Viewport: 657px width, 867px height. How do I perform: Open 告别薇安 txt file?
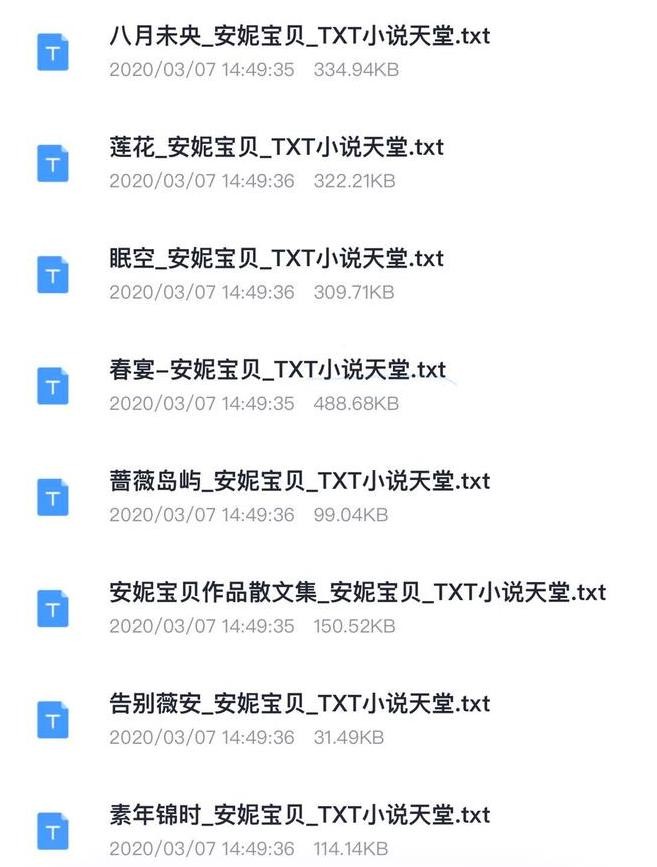299,704
